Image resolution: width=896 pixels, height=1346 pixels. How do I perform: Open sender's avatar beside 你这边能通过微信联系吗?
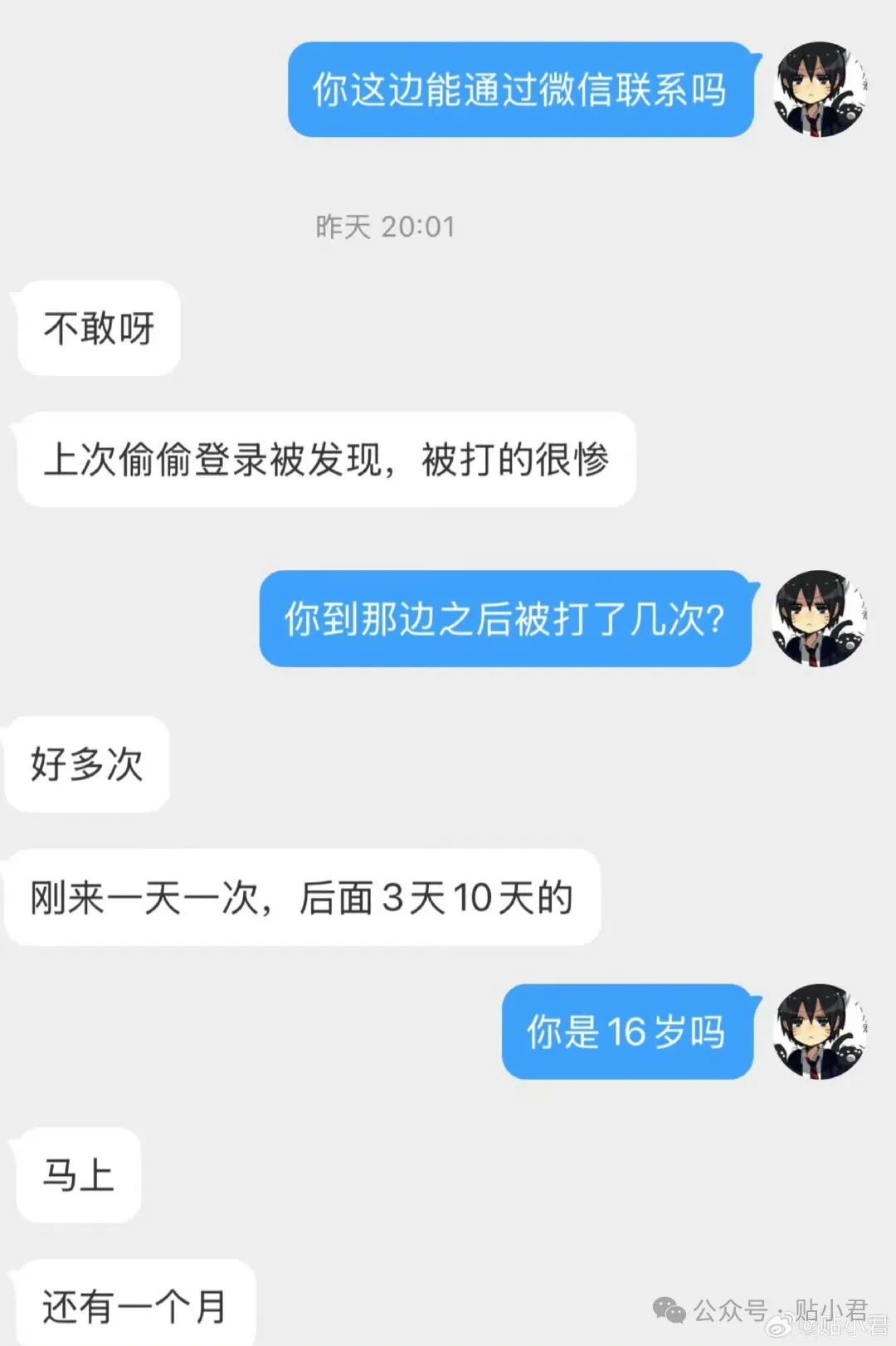click(820, 89)
